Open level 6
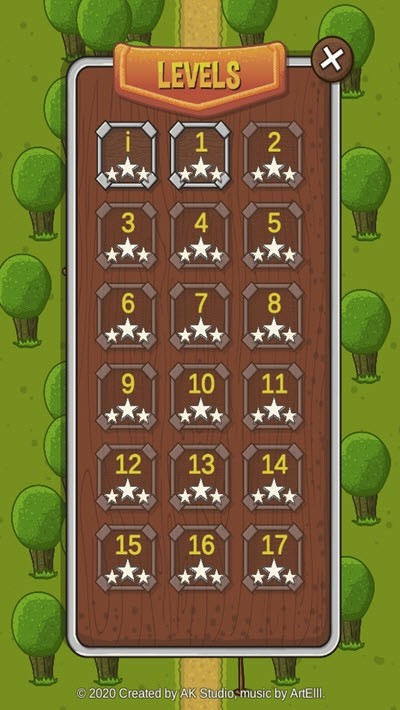This screenshot has height=710, width=400. (127, 316)
